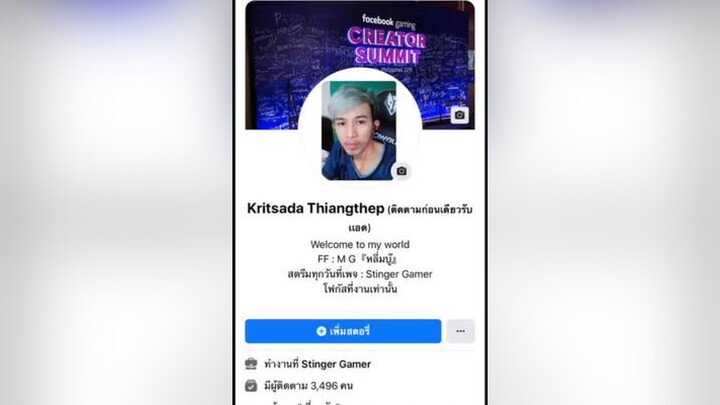Tap the blue เพิ่มสตอรี่ (add story) button

click(343, 331)
